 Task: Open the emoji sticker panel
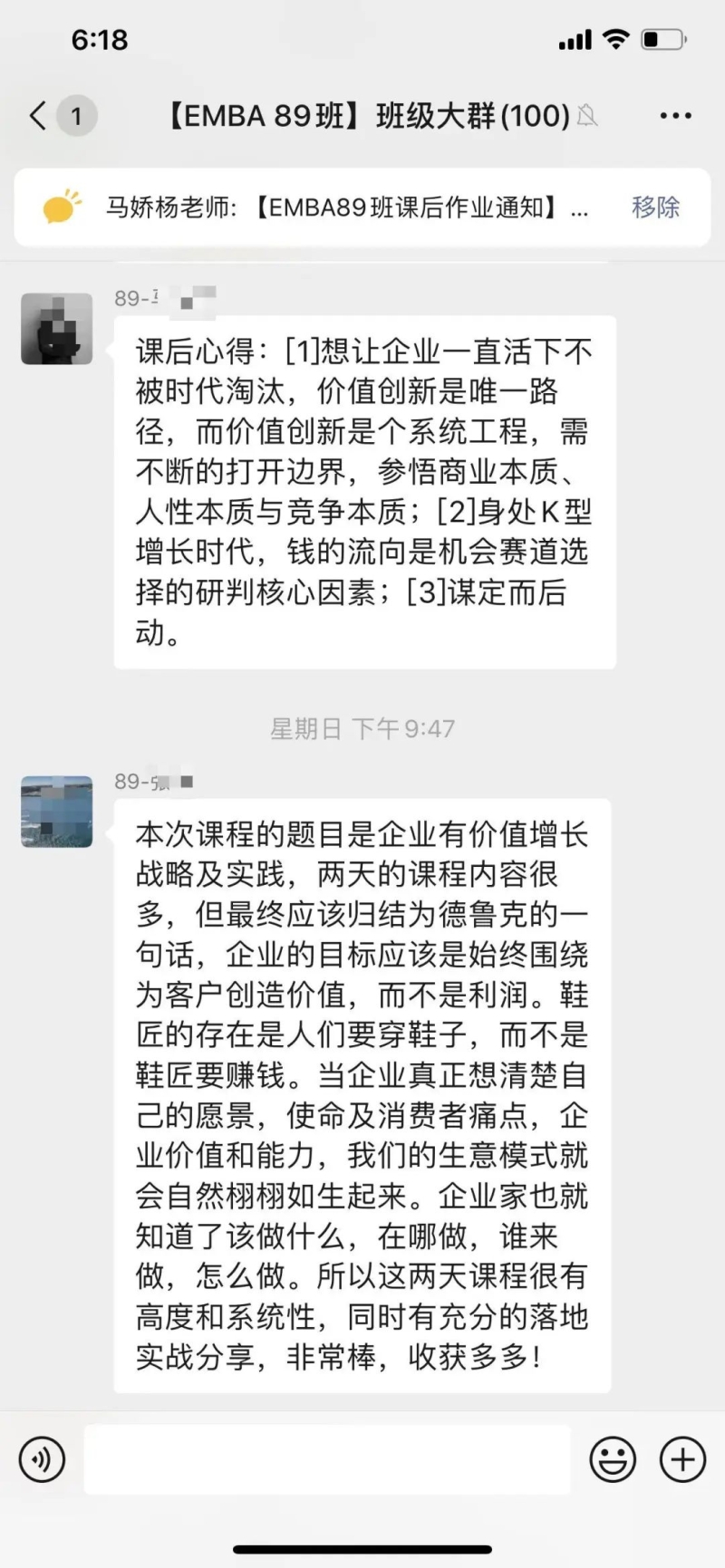pos(613,1459)
